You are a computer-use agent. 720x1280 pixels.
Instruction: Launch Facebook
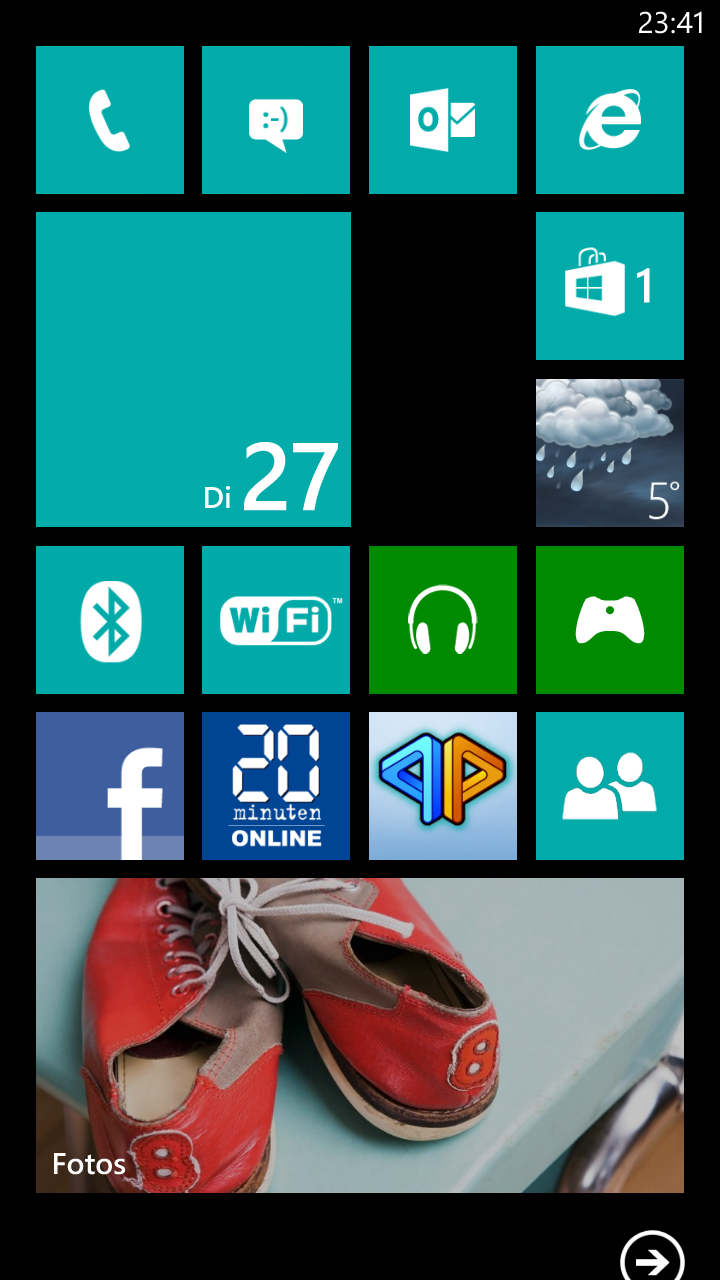pos(110,786)
